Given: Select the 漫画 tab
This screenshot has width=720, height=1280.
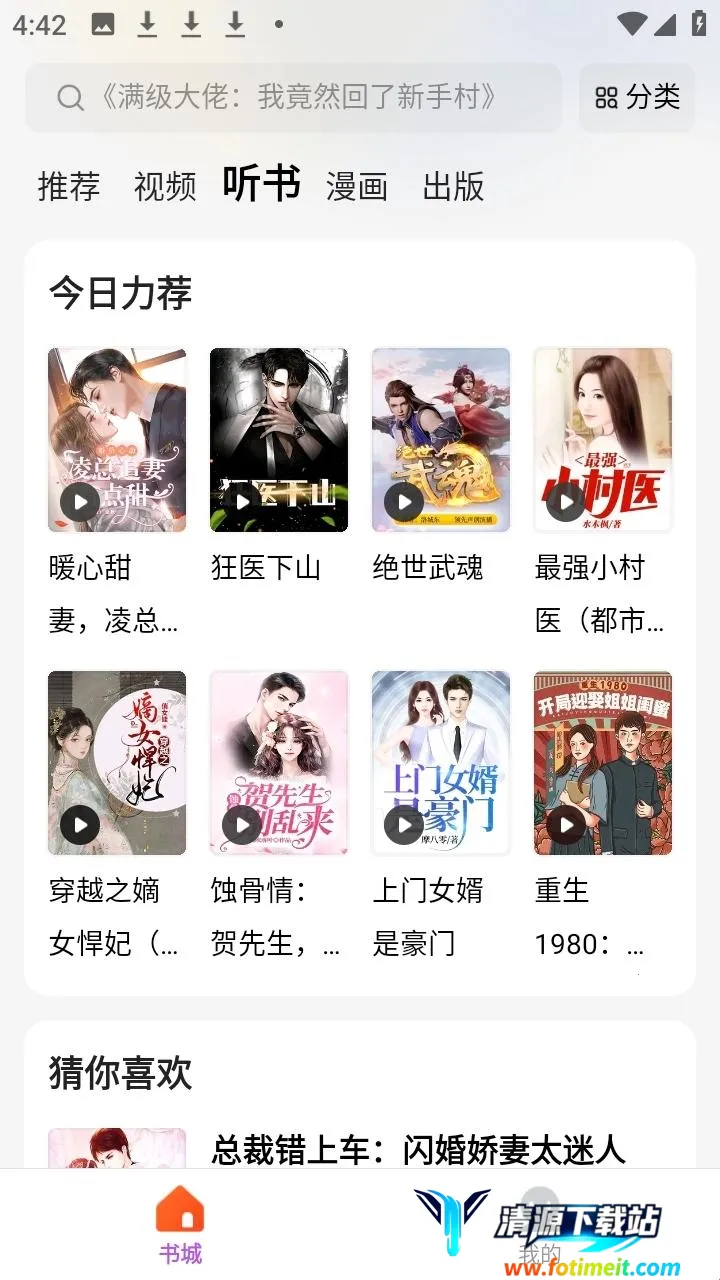Looking at the screenshot, I should [357, 187].
